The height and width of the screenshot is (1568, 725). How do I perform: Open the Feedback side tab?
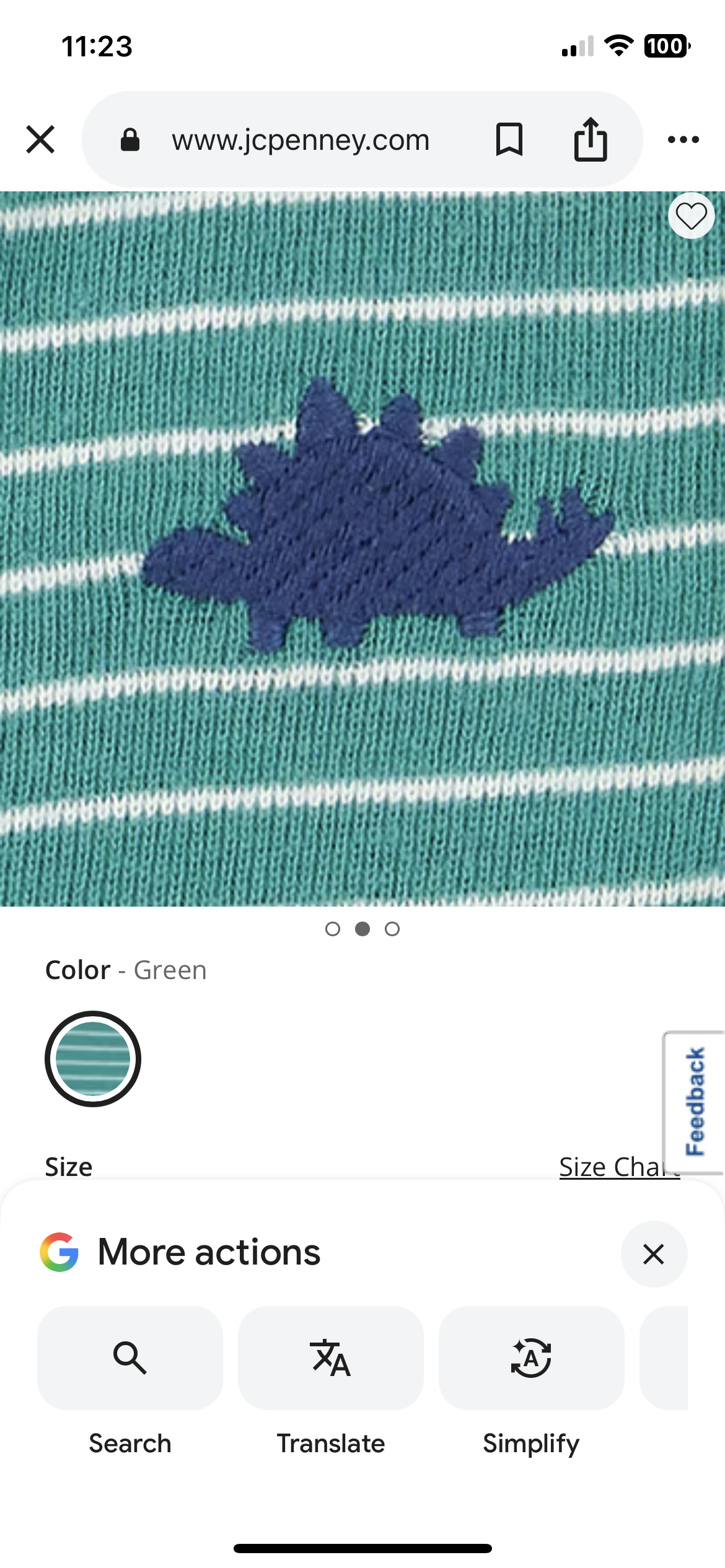pyautogui.click(x=695, y=1102)
